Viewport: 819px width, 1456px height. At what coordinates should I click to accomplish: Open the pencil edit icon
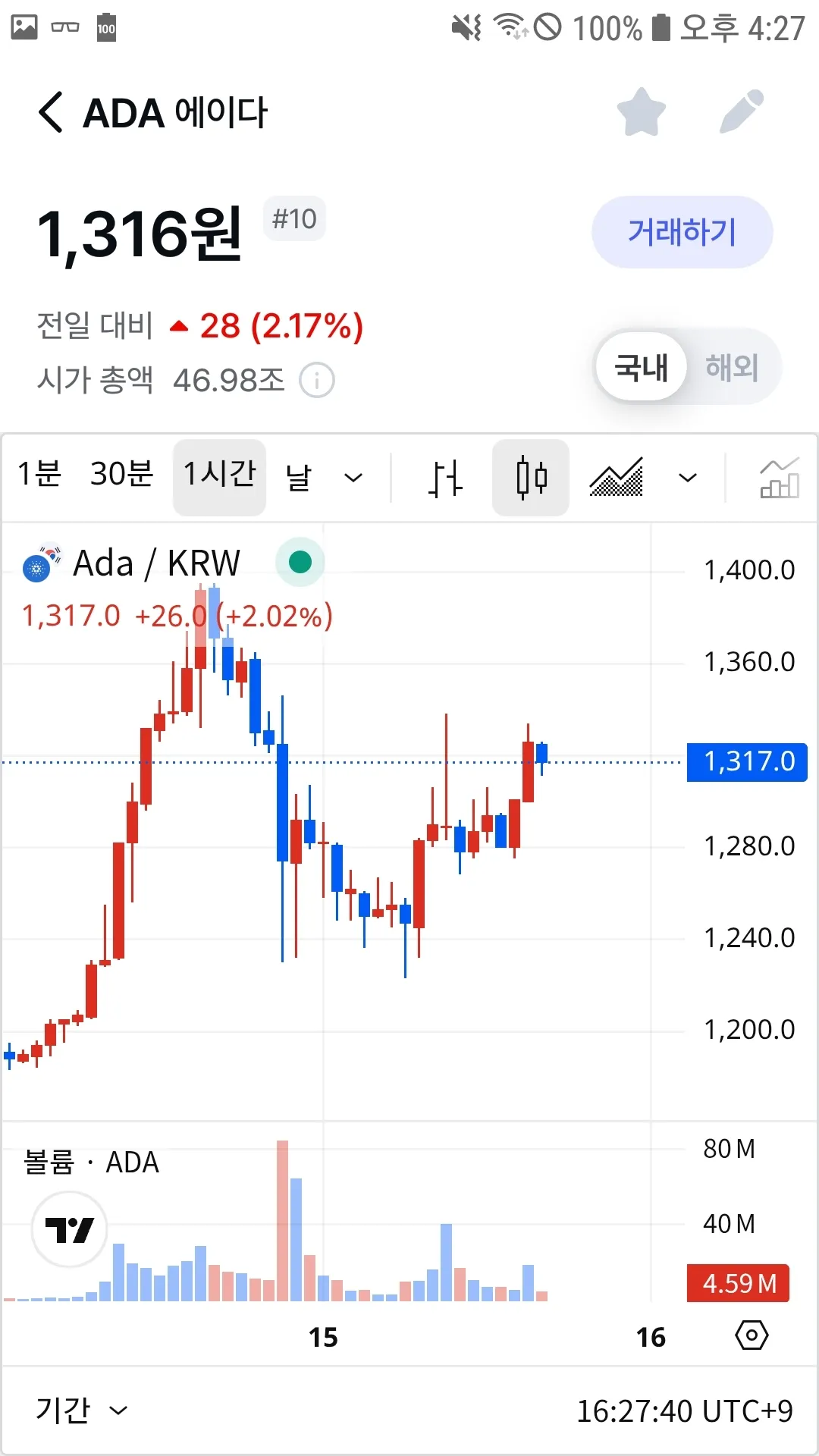(741, 112)
